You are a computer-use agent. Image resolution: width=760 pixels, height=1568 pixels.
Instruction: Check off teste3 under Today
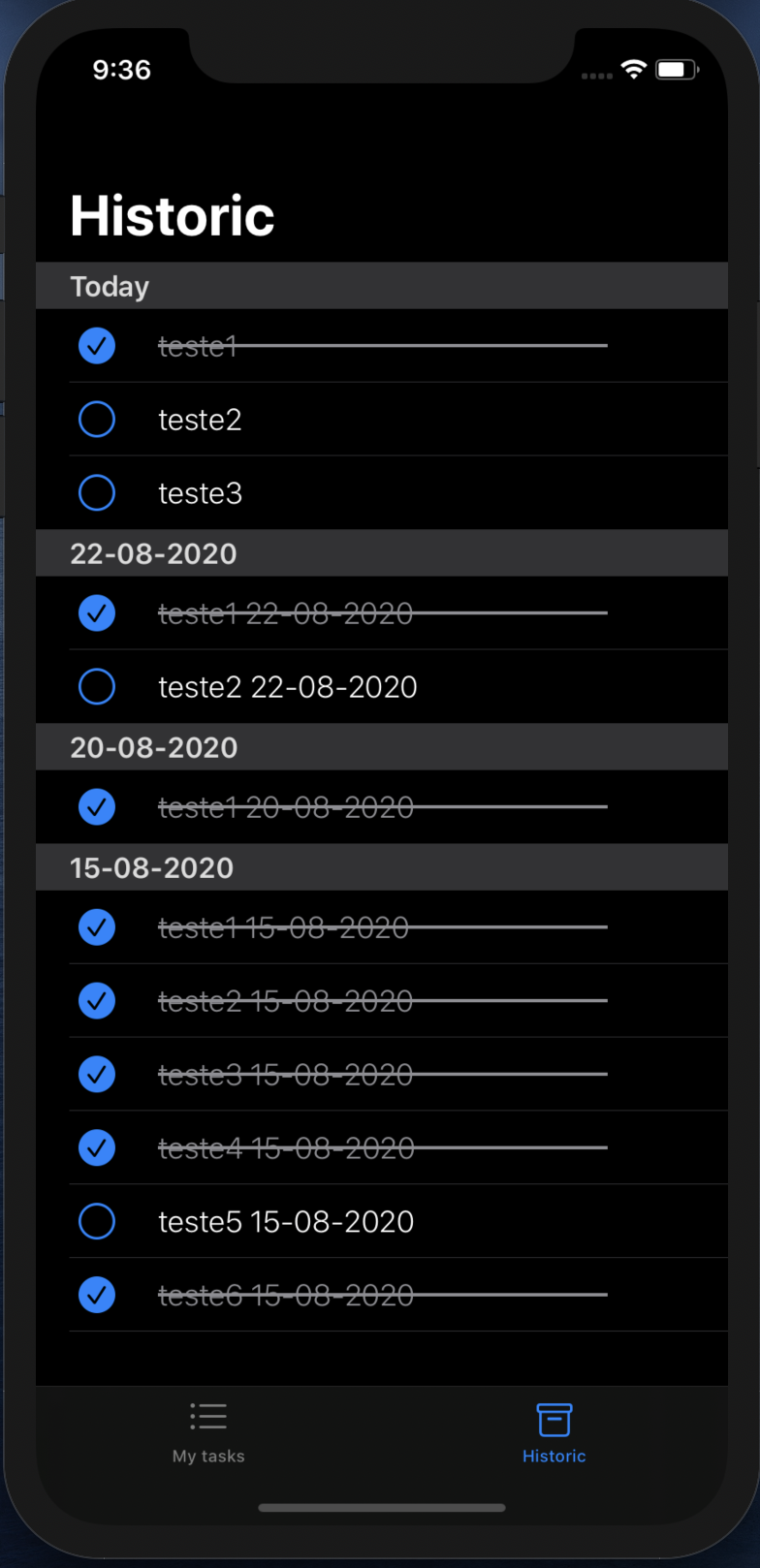pos(97,493)
